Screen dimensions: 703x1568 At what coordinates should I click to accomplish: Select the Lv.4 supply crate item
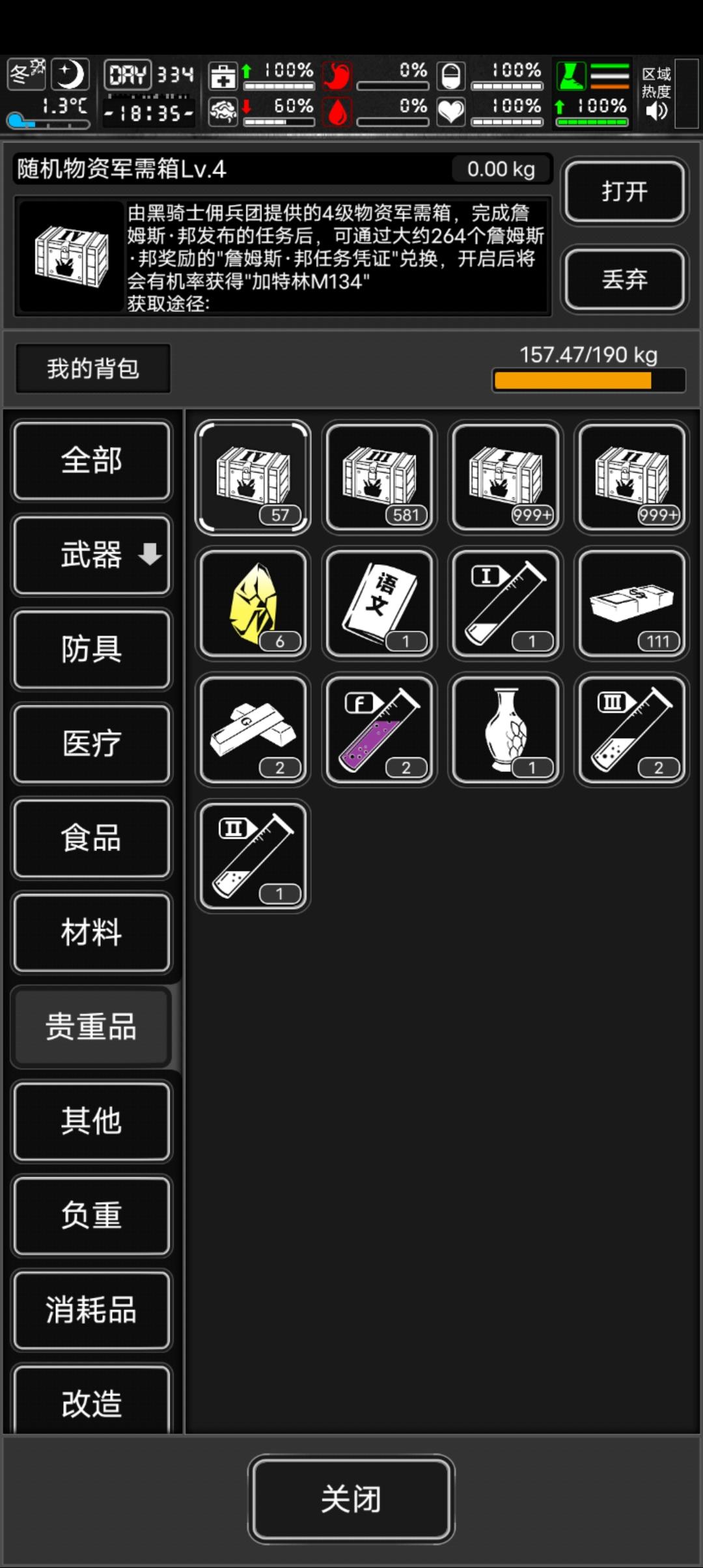252,476
